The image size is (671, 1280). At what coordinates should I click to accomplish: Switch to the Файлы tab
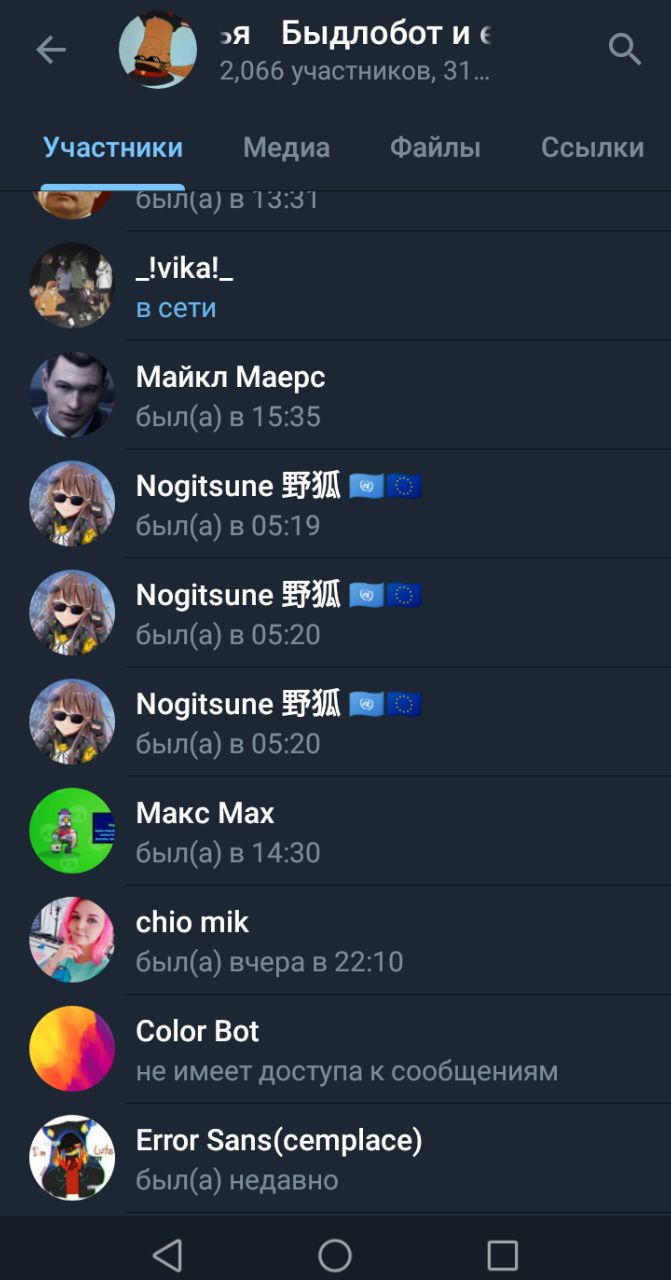tap(435, 148)
